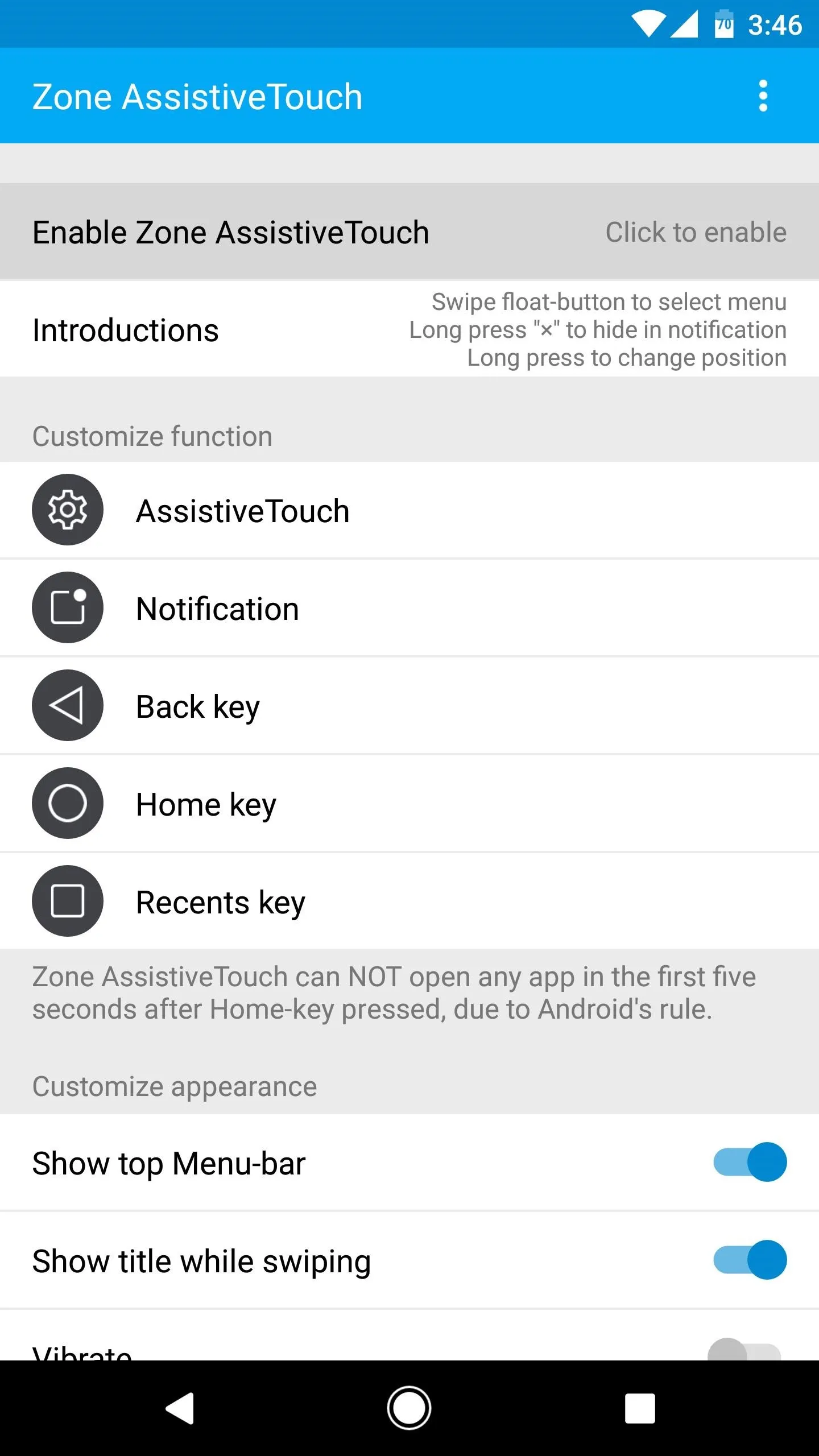The height and width of the screenshot is (1456, 819).
Task: Open the Introductions row
Action: coord(409,329)
